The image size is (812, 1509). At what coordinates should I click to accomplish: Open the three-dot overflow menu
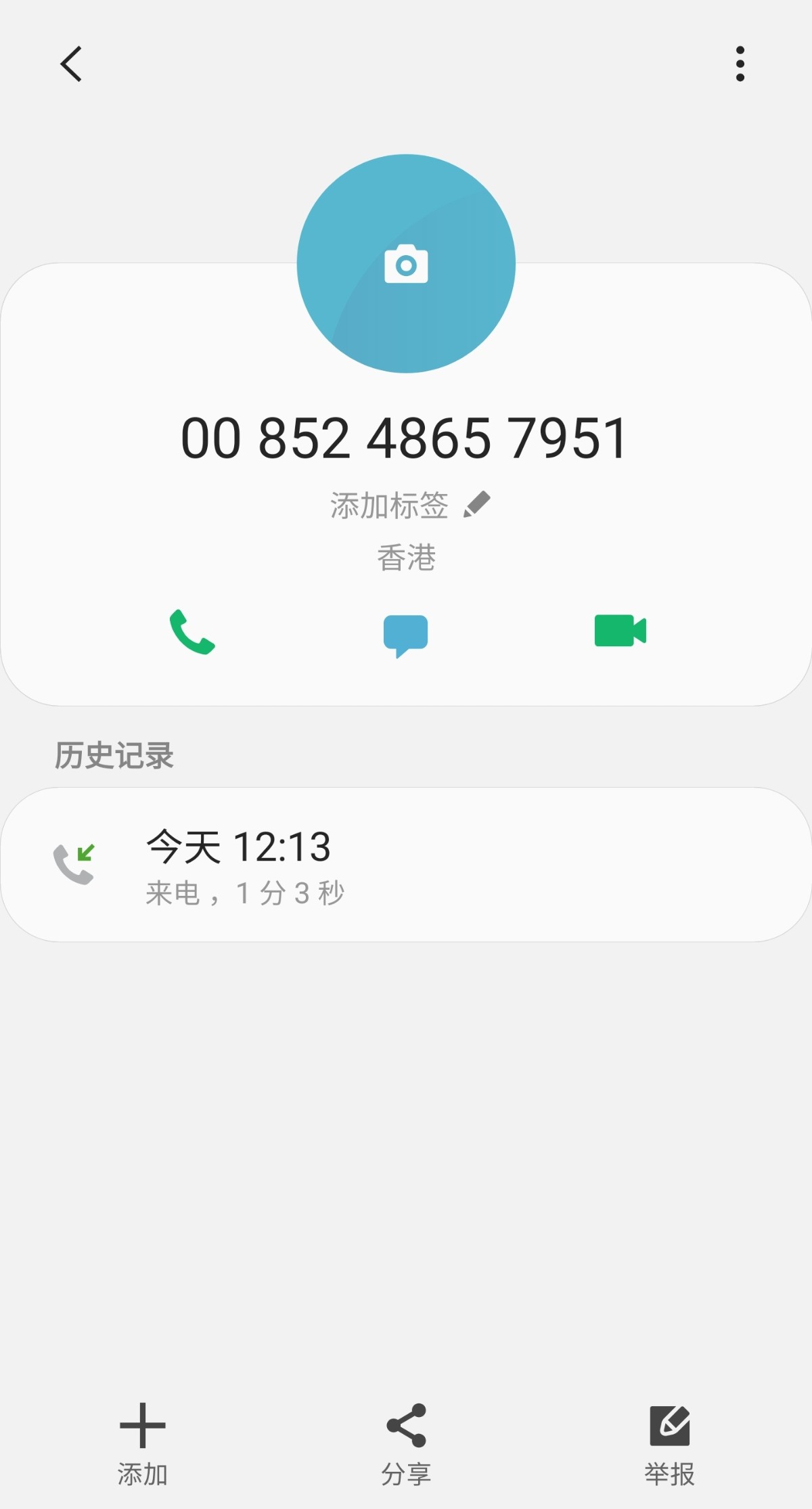click(x=740, y=64)
